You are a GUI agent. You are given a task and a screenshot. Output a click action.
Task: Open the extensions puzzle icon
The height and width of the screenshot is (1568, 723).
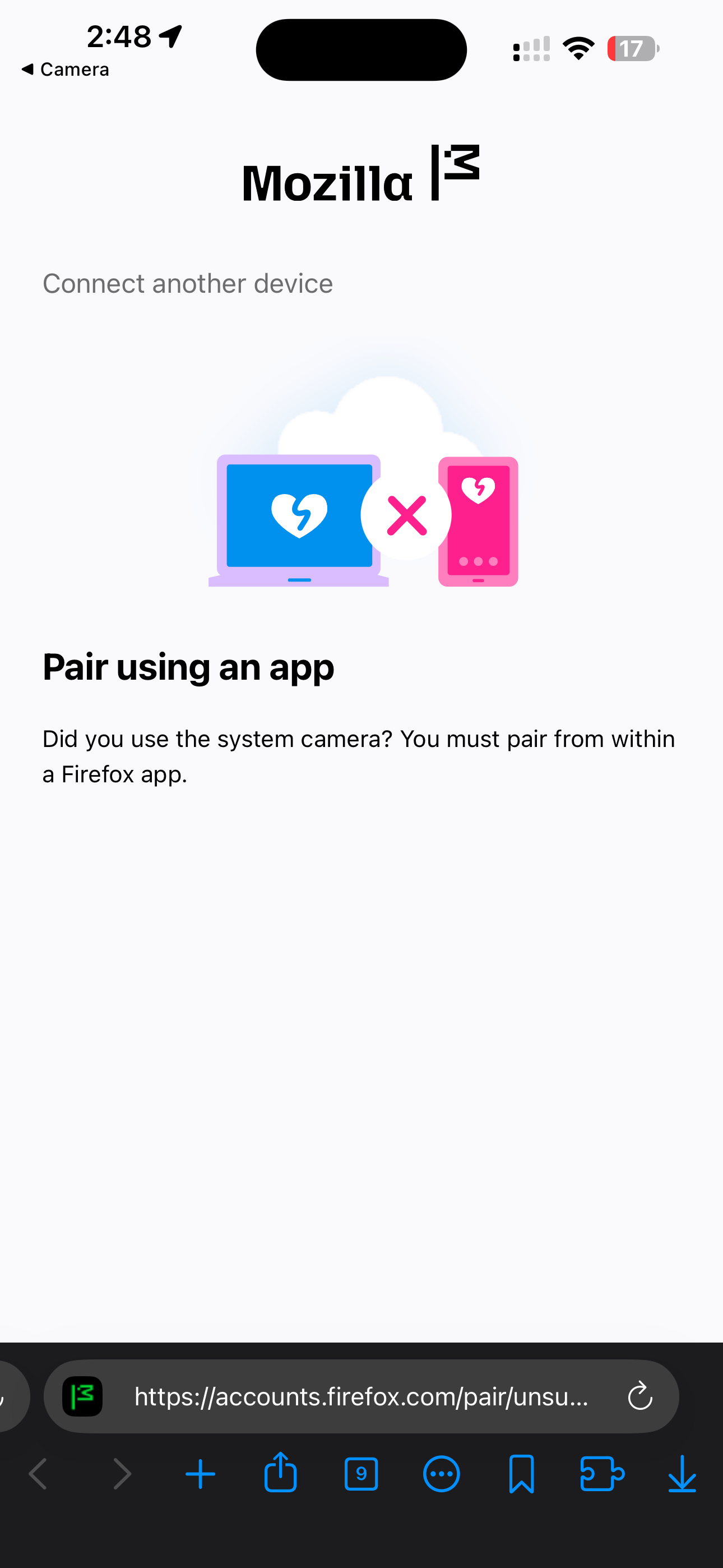[x=602, y=1474]
